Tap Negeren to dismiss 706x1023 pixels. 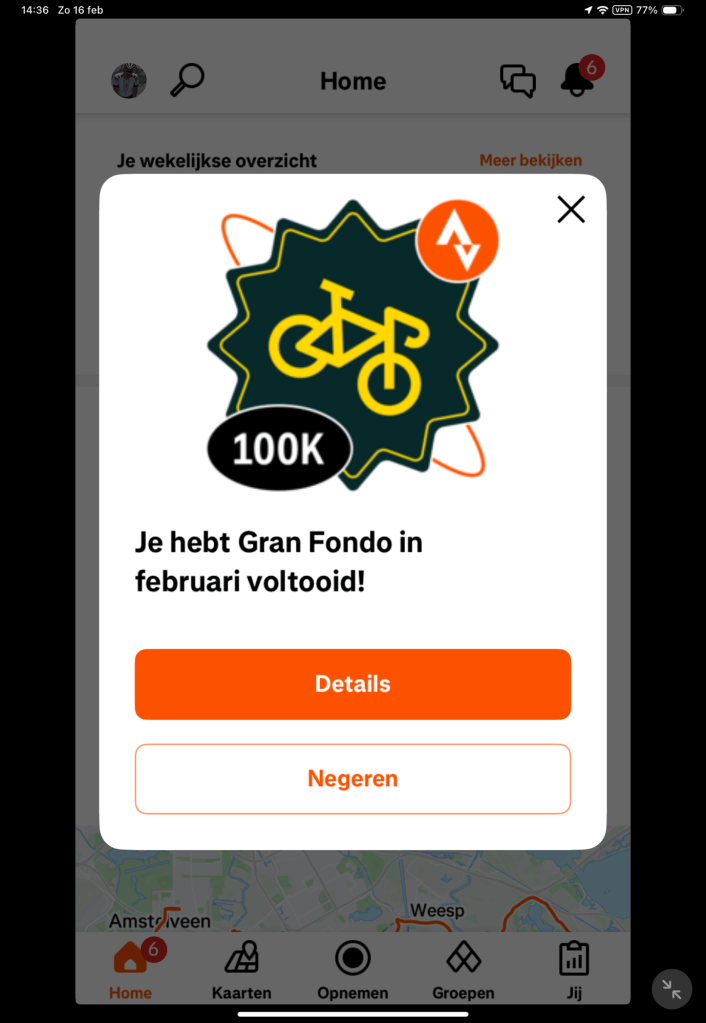[x=352, y=778]
